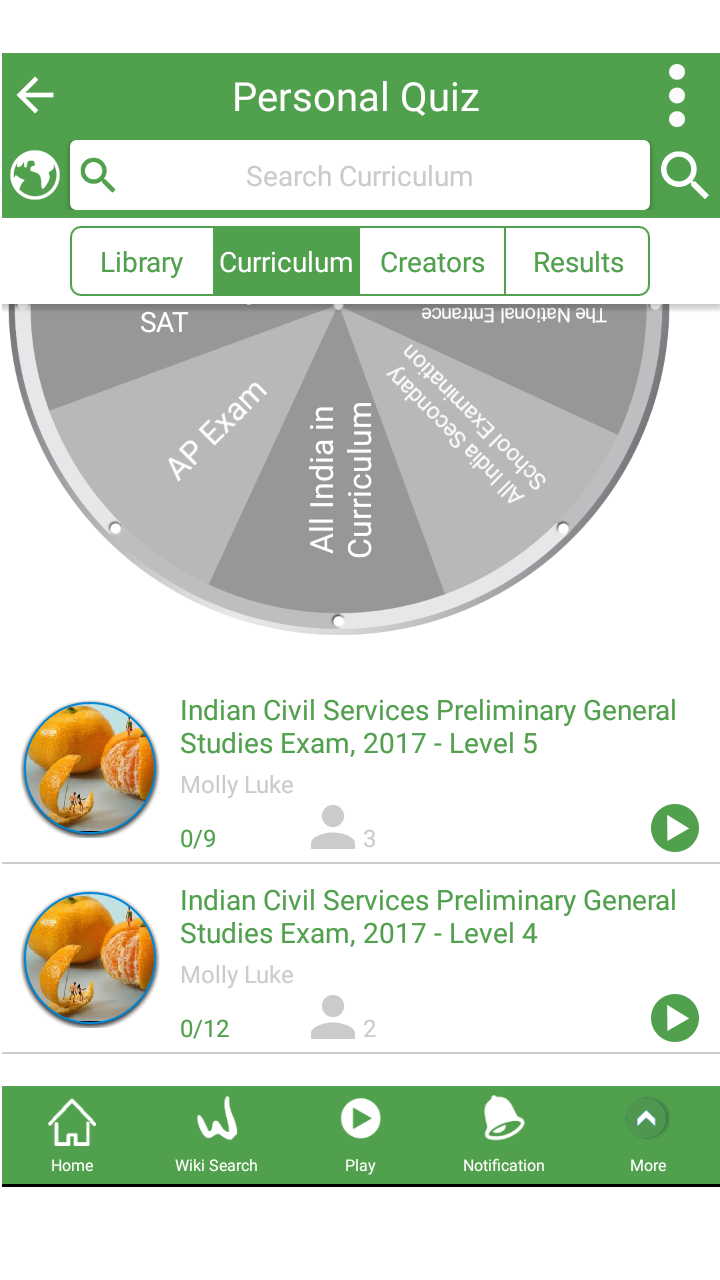Image resolution: width=720 pixels, height=1280 pixels.
Task: Open the three-dot overflow menu
Action: pyautogui.click(x=677, y=96)
